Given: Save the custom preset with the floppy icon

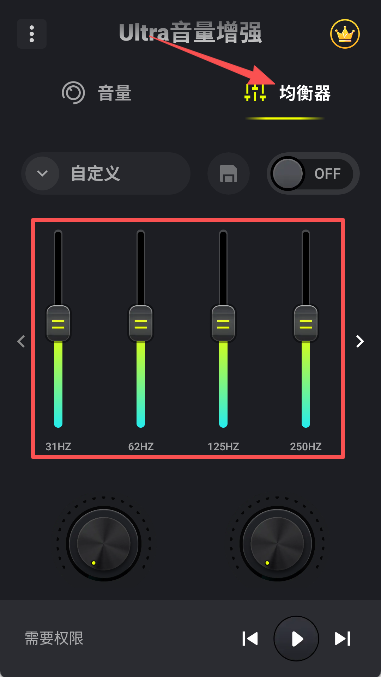Looking at the screenshot, I should 229,174.
